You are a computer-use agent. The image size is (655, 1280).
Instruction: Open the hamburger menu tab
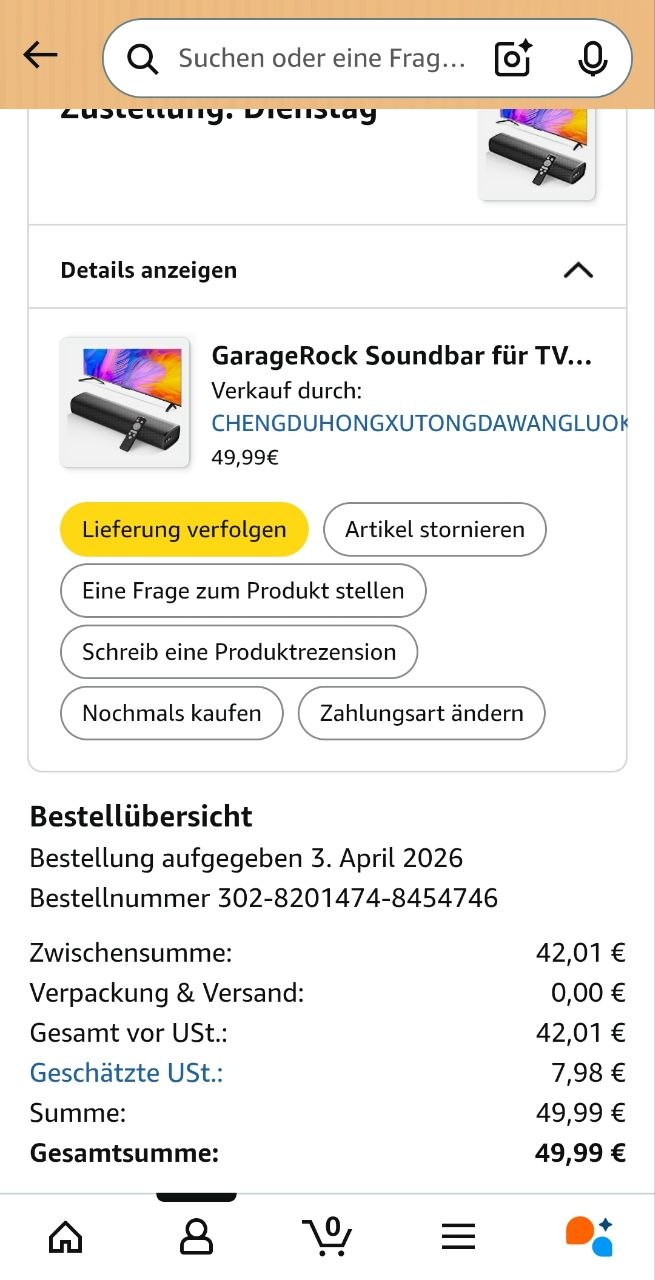click(x=458, y=1237)
